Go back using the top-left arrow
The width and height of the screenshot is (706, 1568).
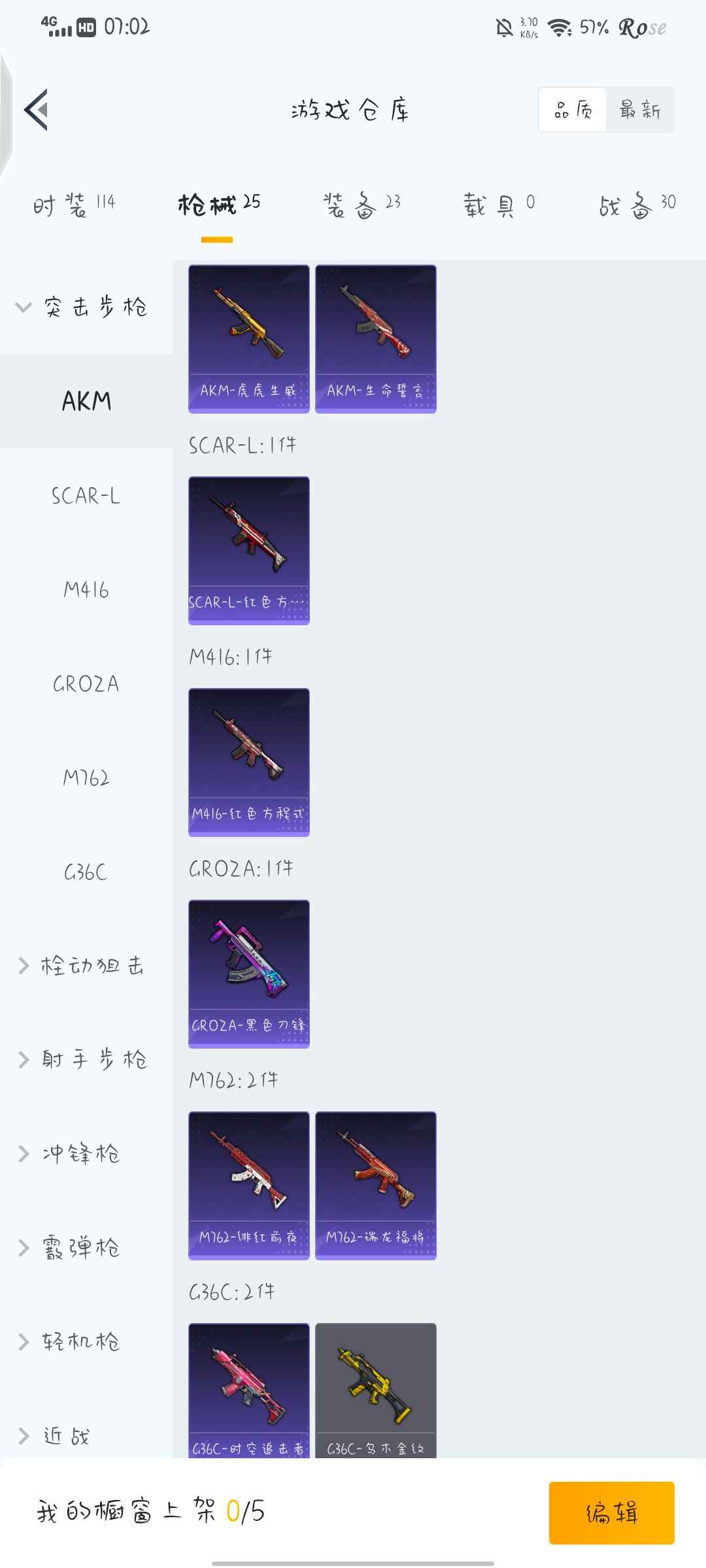37,110
